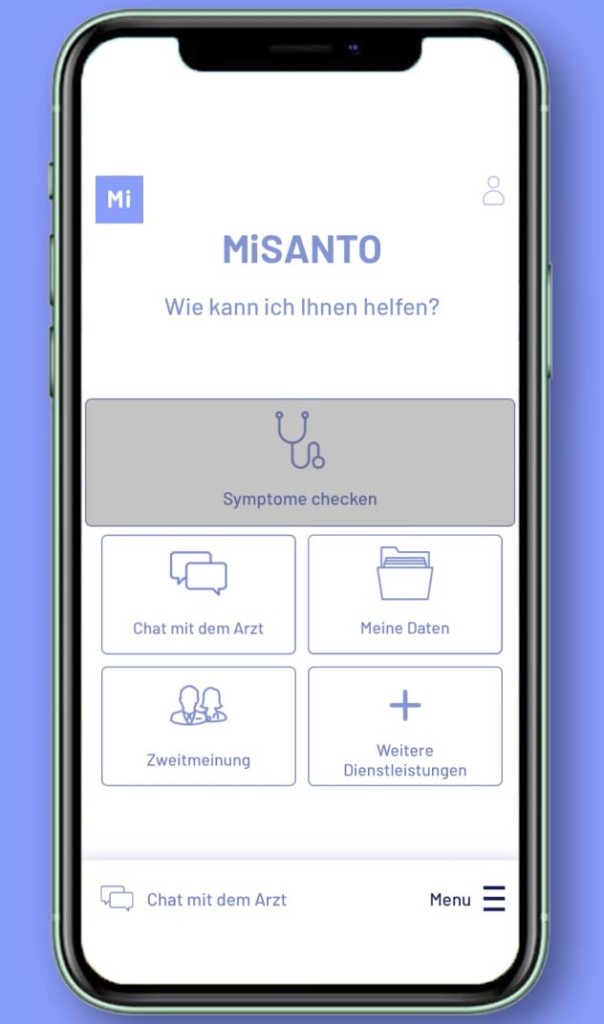Open Weitere Dienstleistungen
The image size is (604, 1024).
[405, 726]
